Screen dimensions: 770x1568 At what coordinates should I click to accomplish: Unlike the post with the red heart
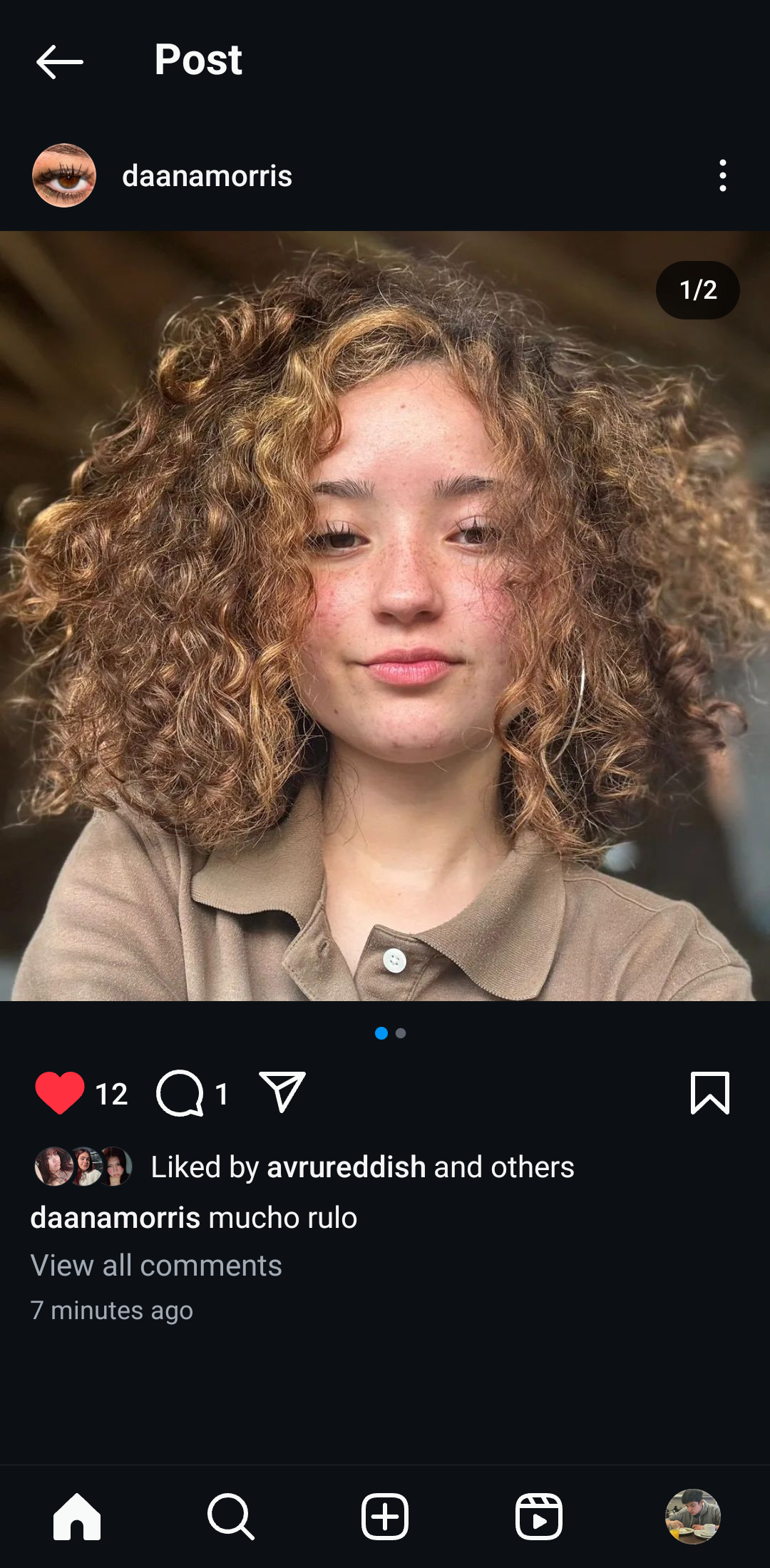click(60, 1092)
